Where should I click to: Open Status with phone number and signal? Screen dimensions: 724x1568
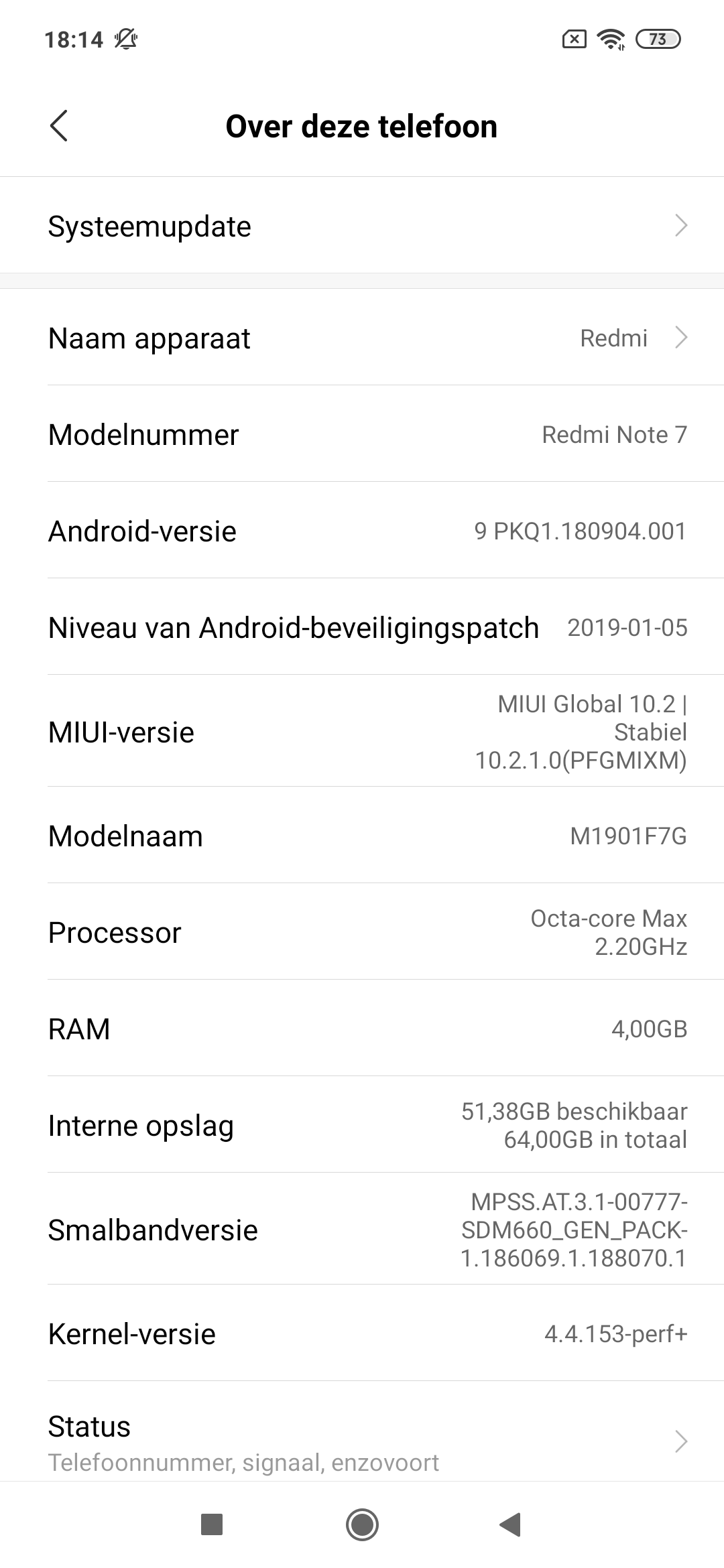coord(362,1441)
